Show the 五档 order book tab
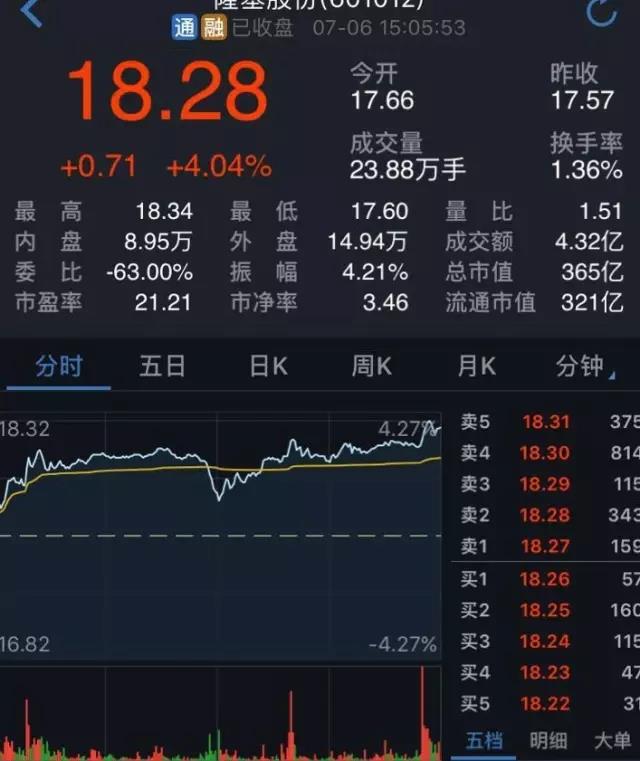The width and height of the screenshot is (640, 761). tap(485, 741)
